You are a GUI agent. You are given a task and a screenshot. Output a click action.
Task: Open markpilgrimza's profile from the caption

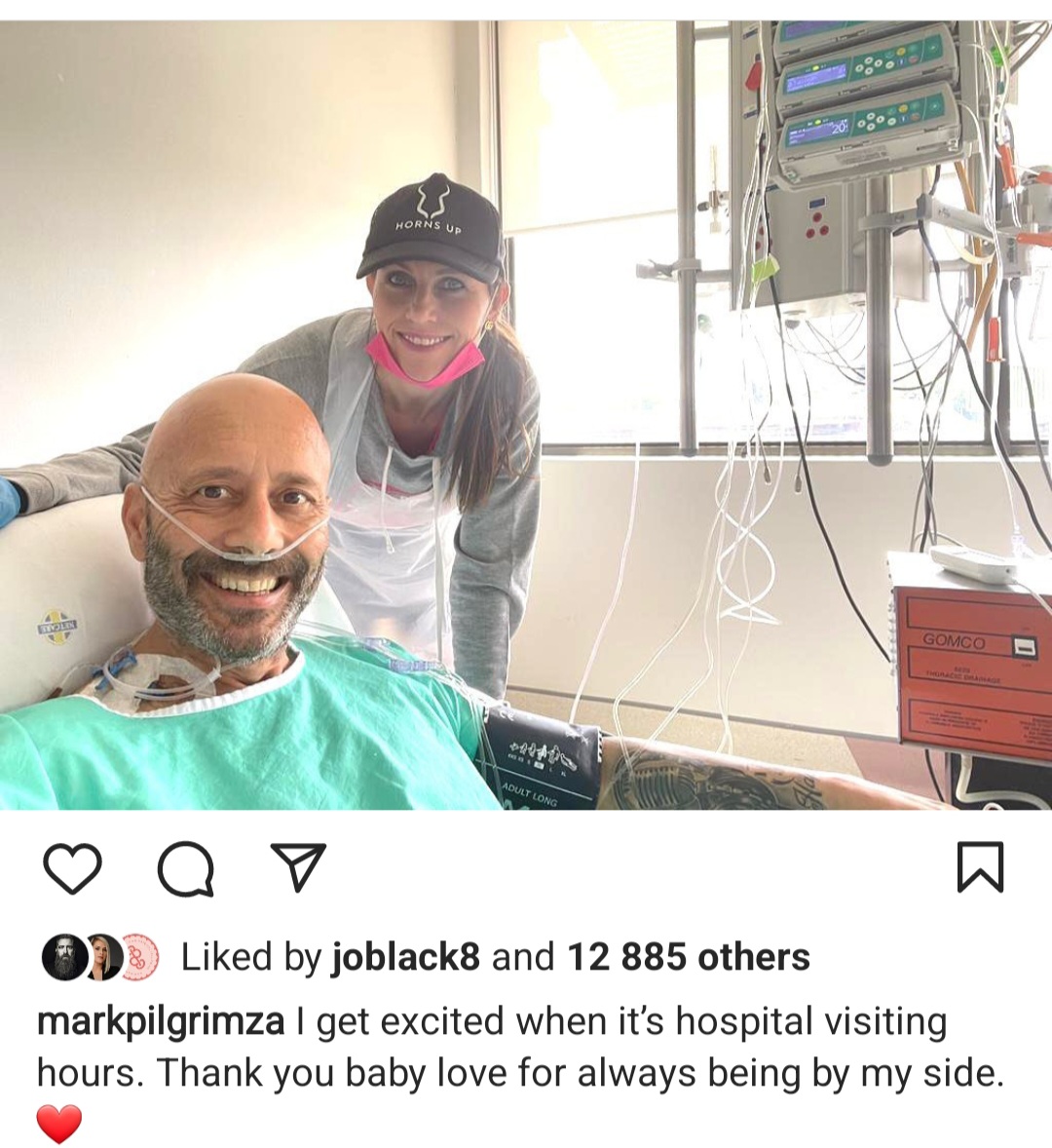click(x=161, y=1022)
